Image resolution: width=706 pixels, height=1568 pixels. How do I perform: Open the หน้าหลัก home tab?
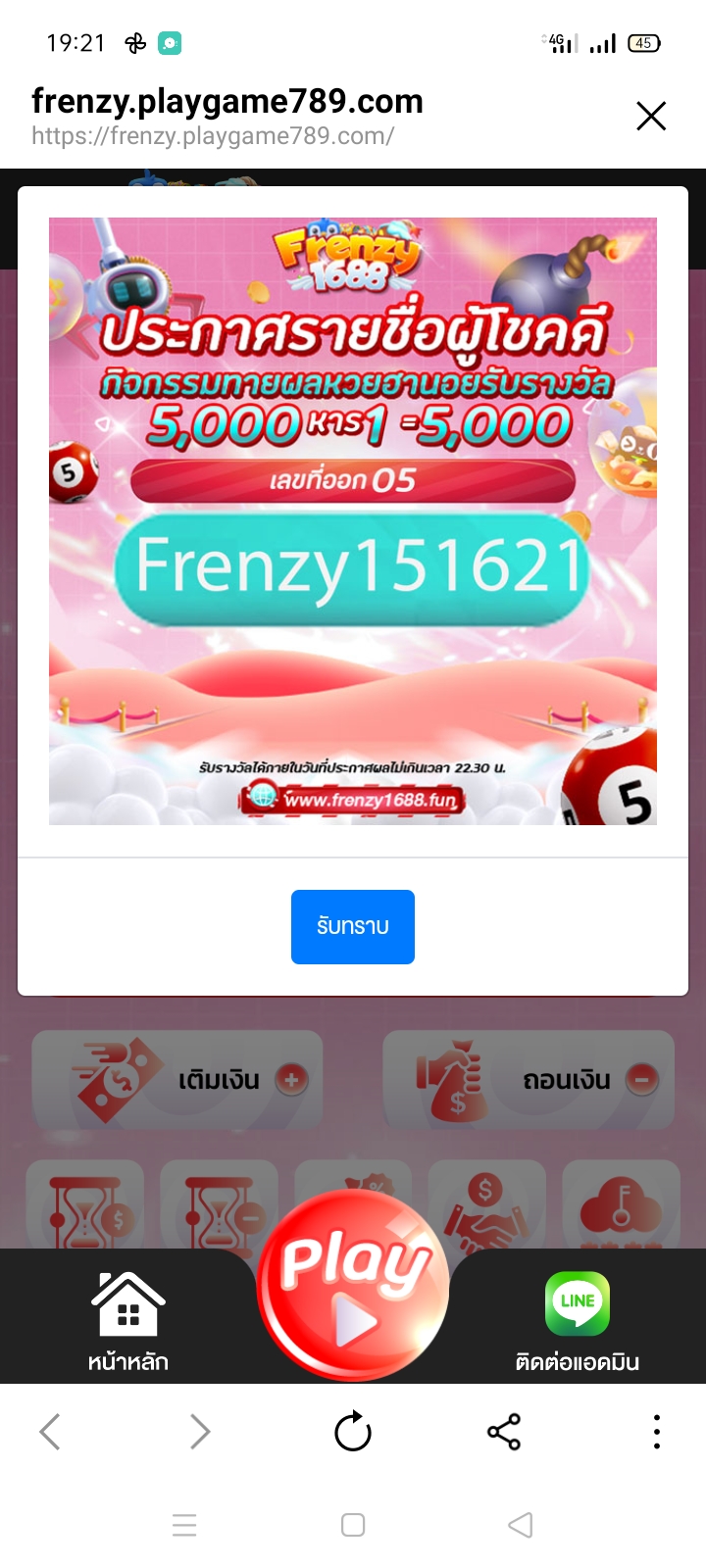pos(128,1320)
